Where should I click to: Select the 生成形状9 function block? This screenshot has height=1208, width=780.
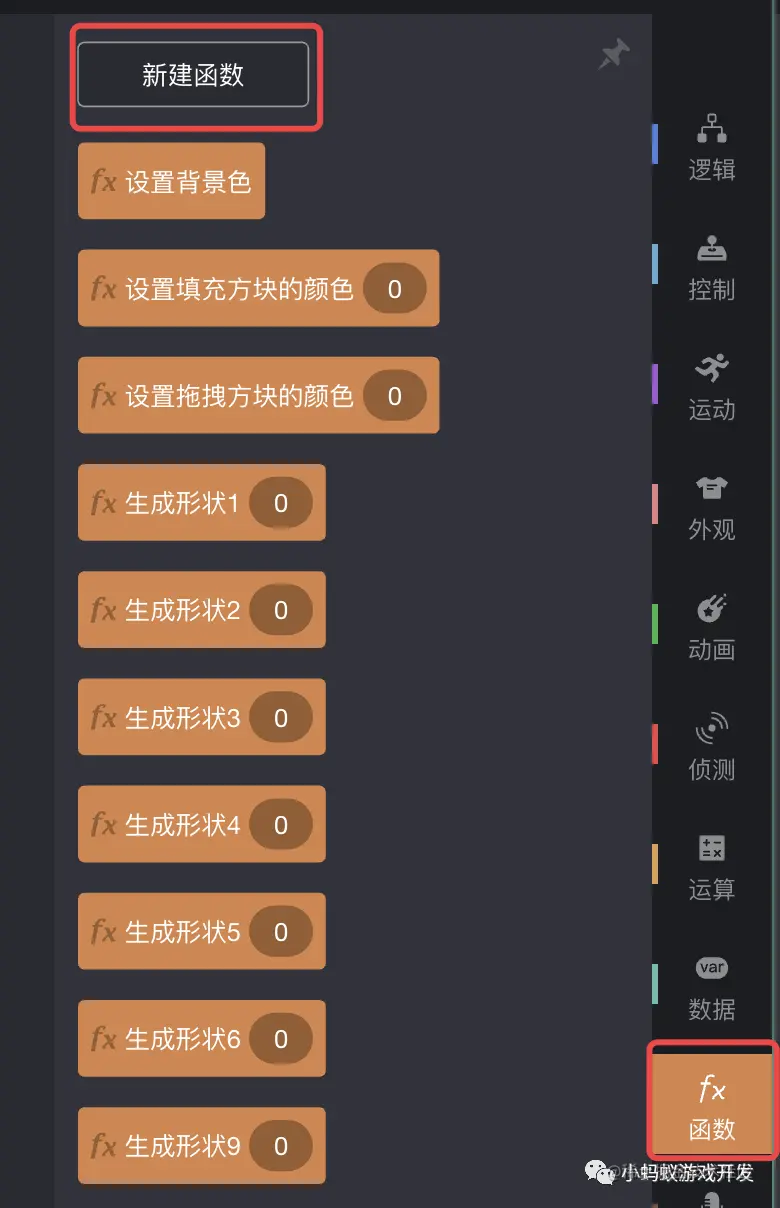point(201,1145)
